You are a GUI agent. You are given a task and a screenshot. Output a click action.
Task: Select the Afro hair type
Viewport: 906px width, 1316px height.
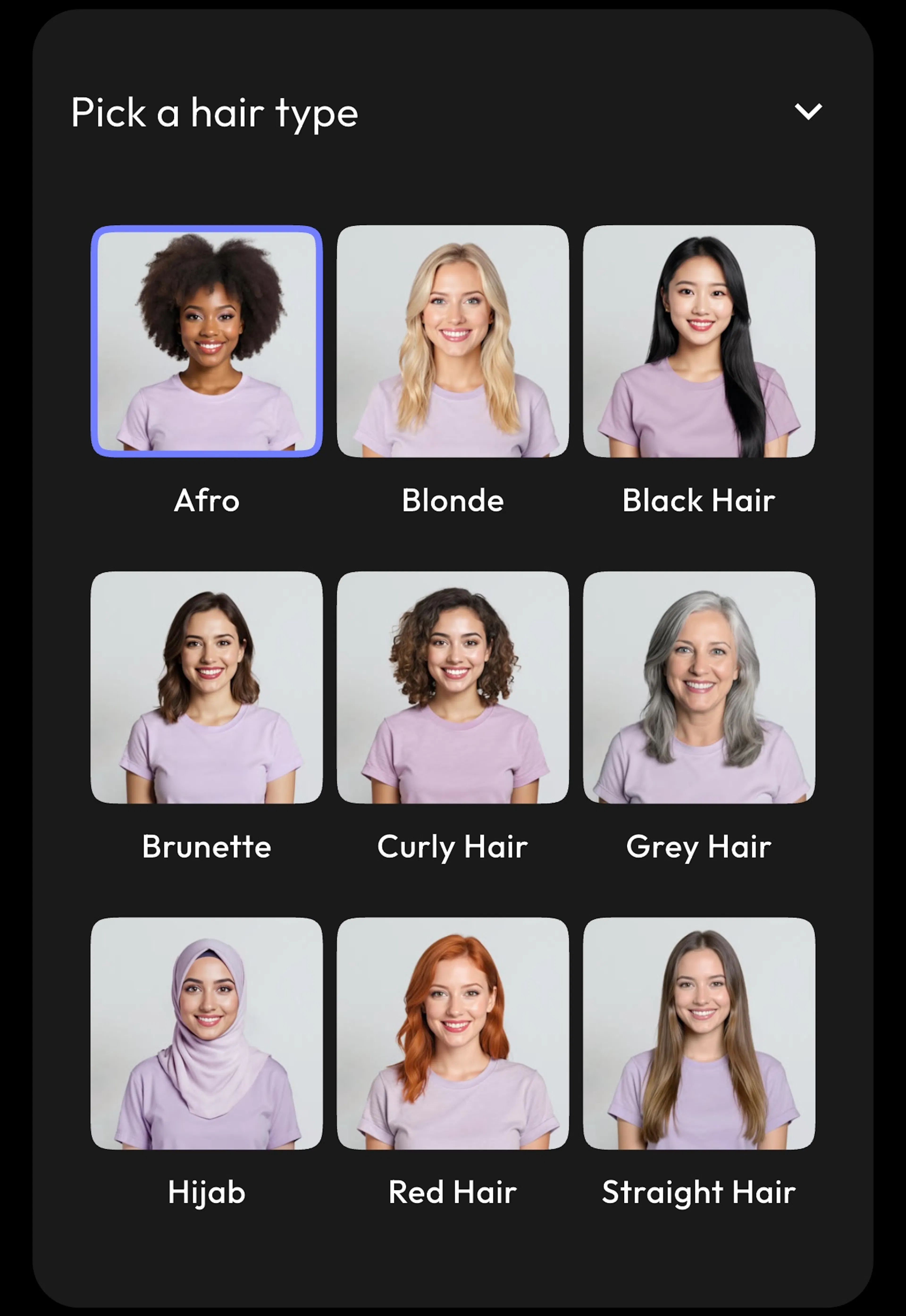tap(207, 341)
